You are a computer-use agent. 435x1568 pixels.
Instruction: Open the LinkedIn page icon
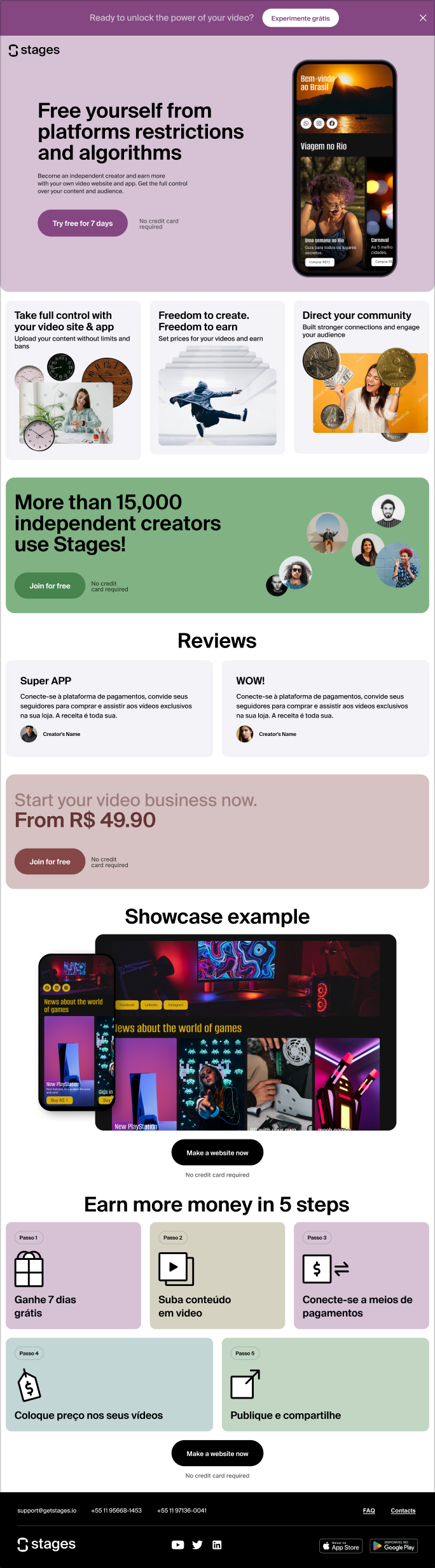click(x=217, y=1544)
